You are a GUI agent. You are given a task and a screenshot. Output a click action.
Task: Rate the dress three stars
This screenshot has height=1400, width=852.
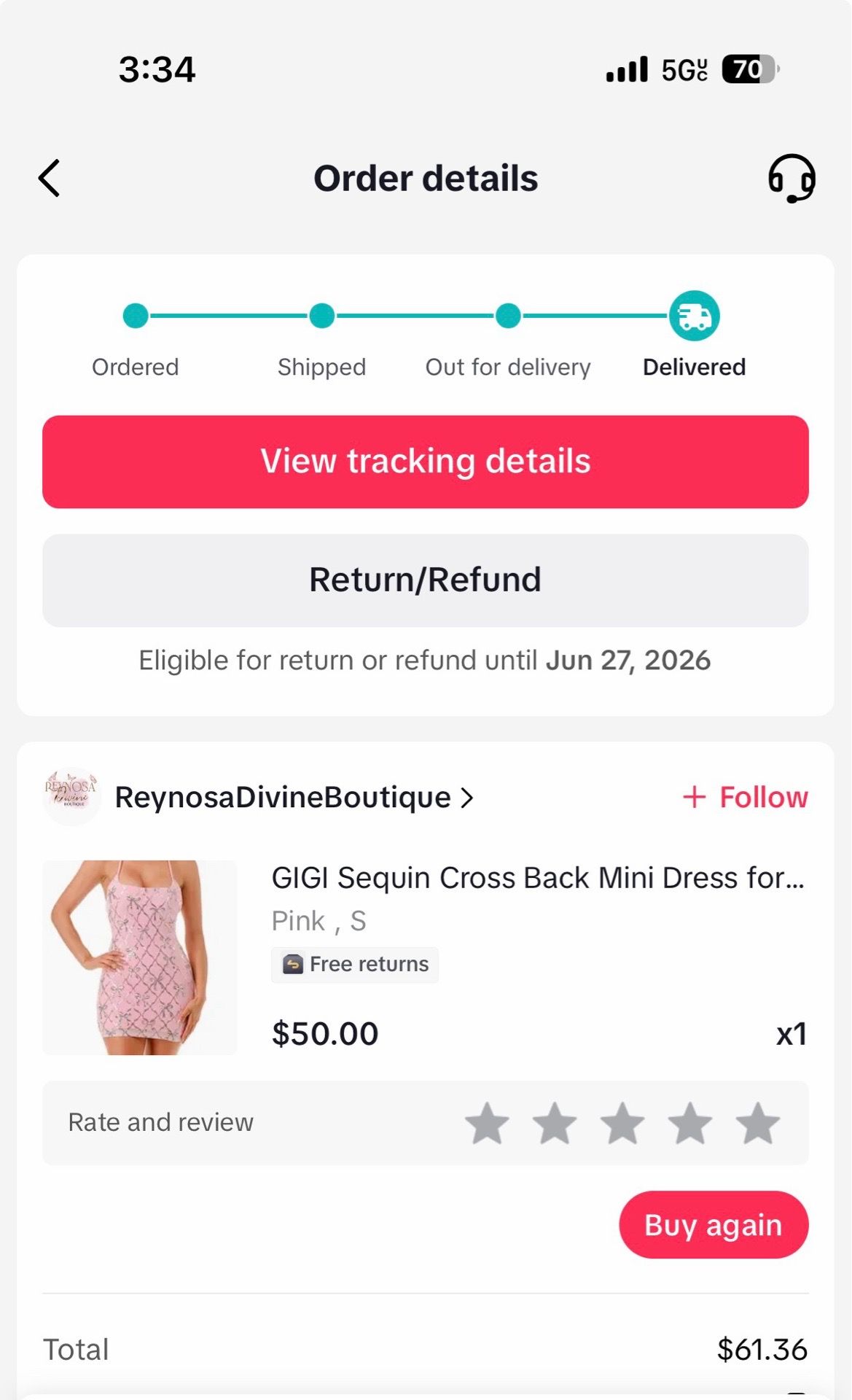[622, 1123]
